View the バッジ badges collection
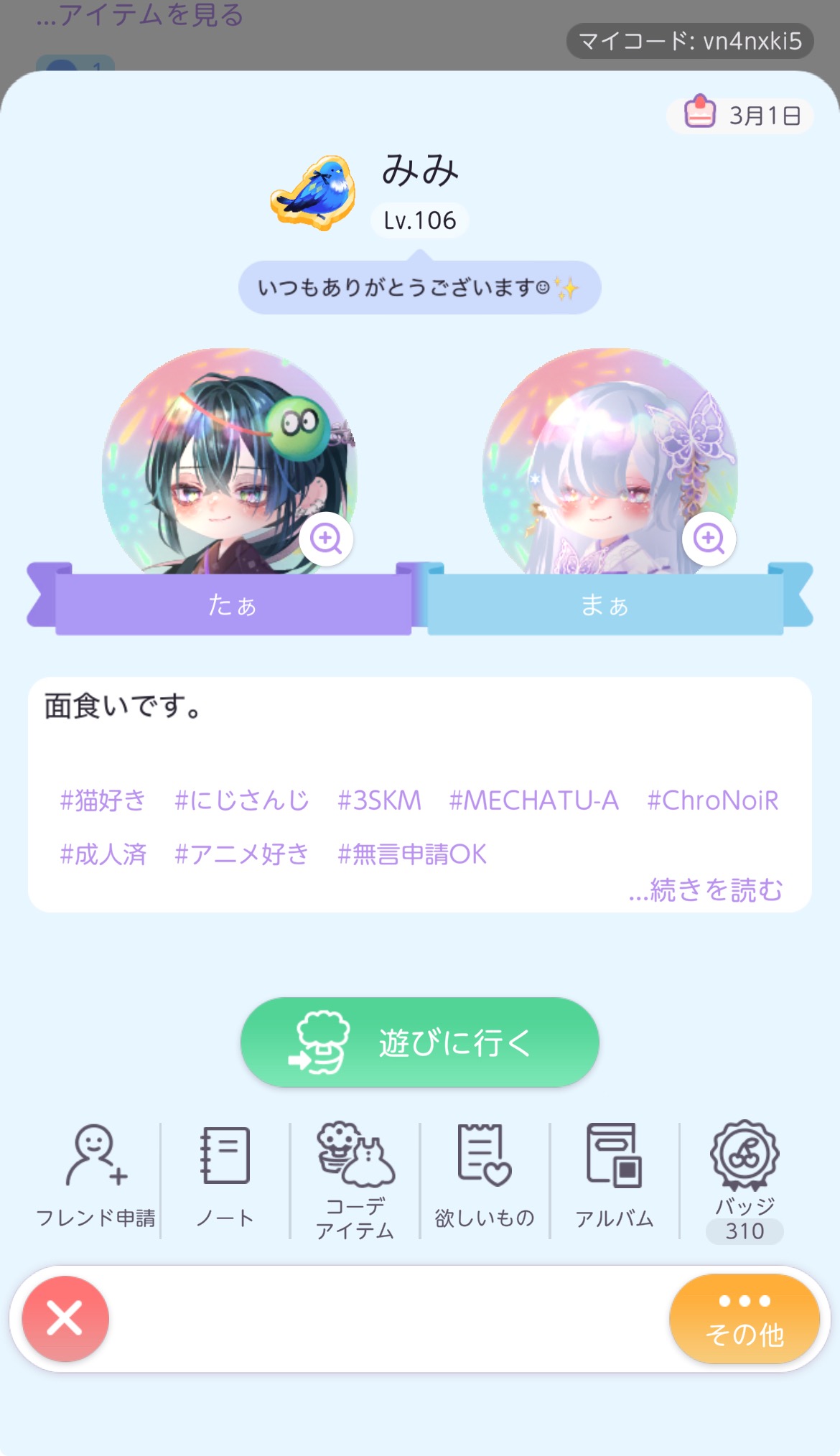Viewport: 840px width, 1456px height. 745,1180
